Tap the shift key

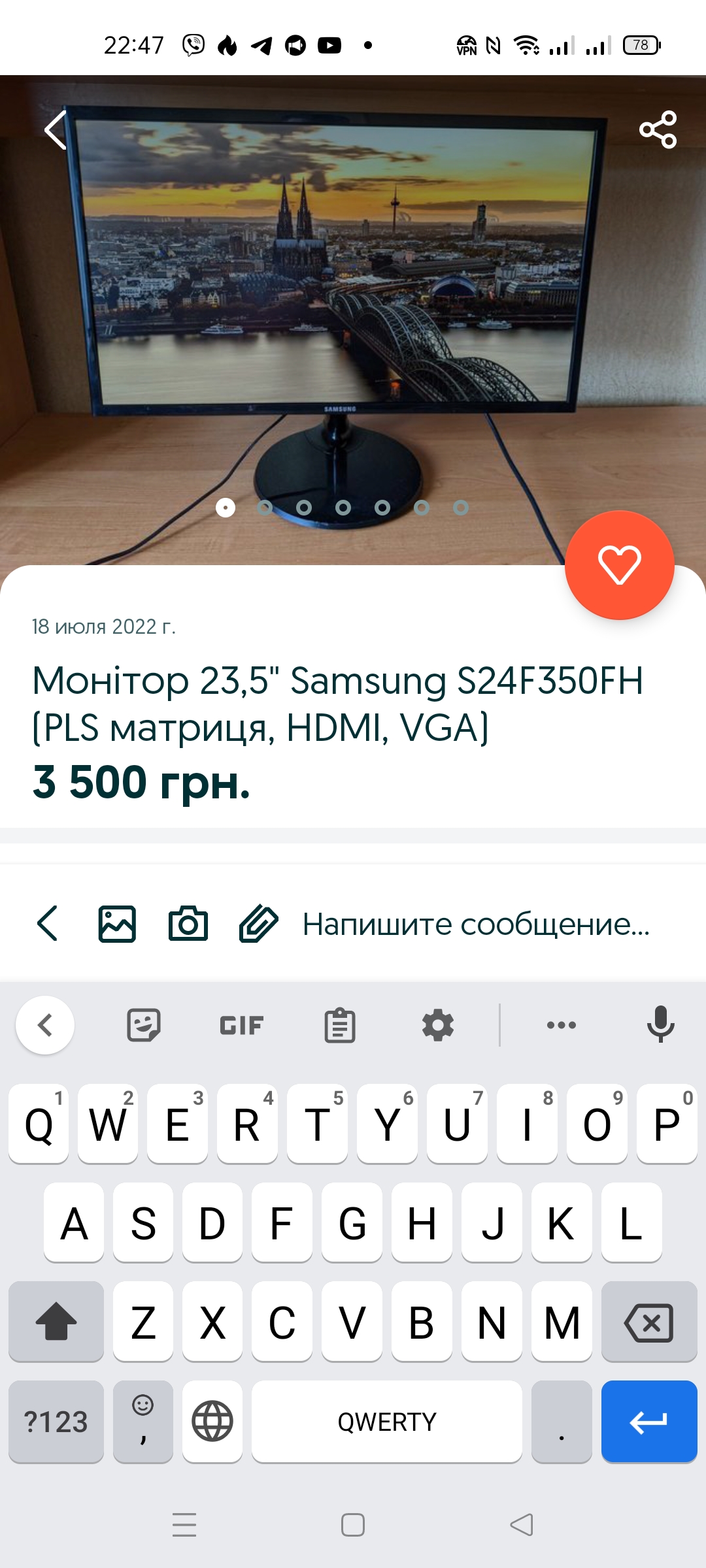(56, 1322)
